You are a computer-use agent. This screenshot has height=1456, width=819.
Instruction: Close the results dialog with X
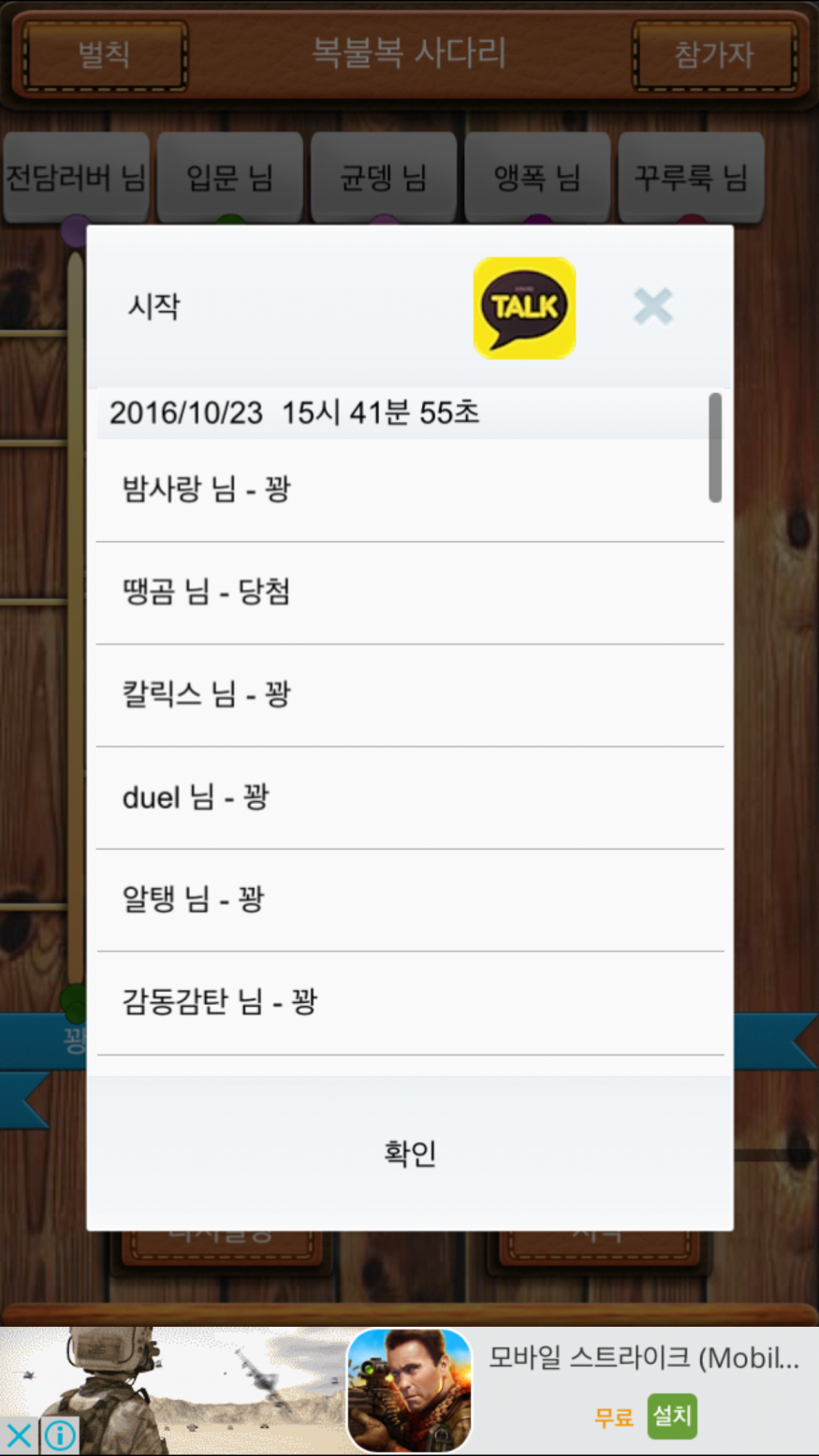coord(652,306)
